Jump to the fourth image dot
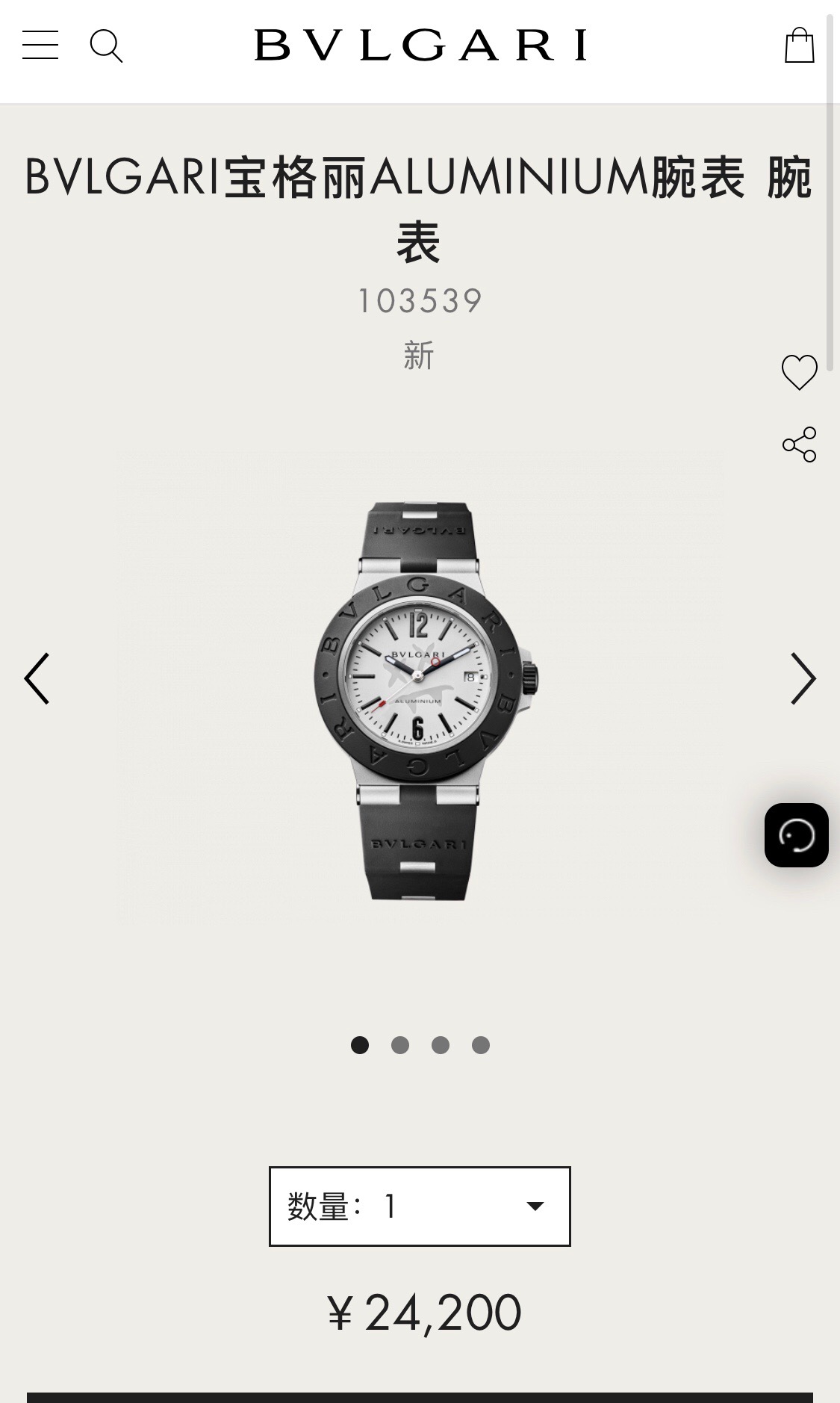The width and height of the screenshot is (840, 1403). [481, 1045]
